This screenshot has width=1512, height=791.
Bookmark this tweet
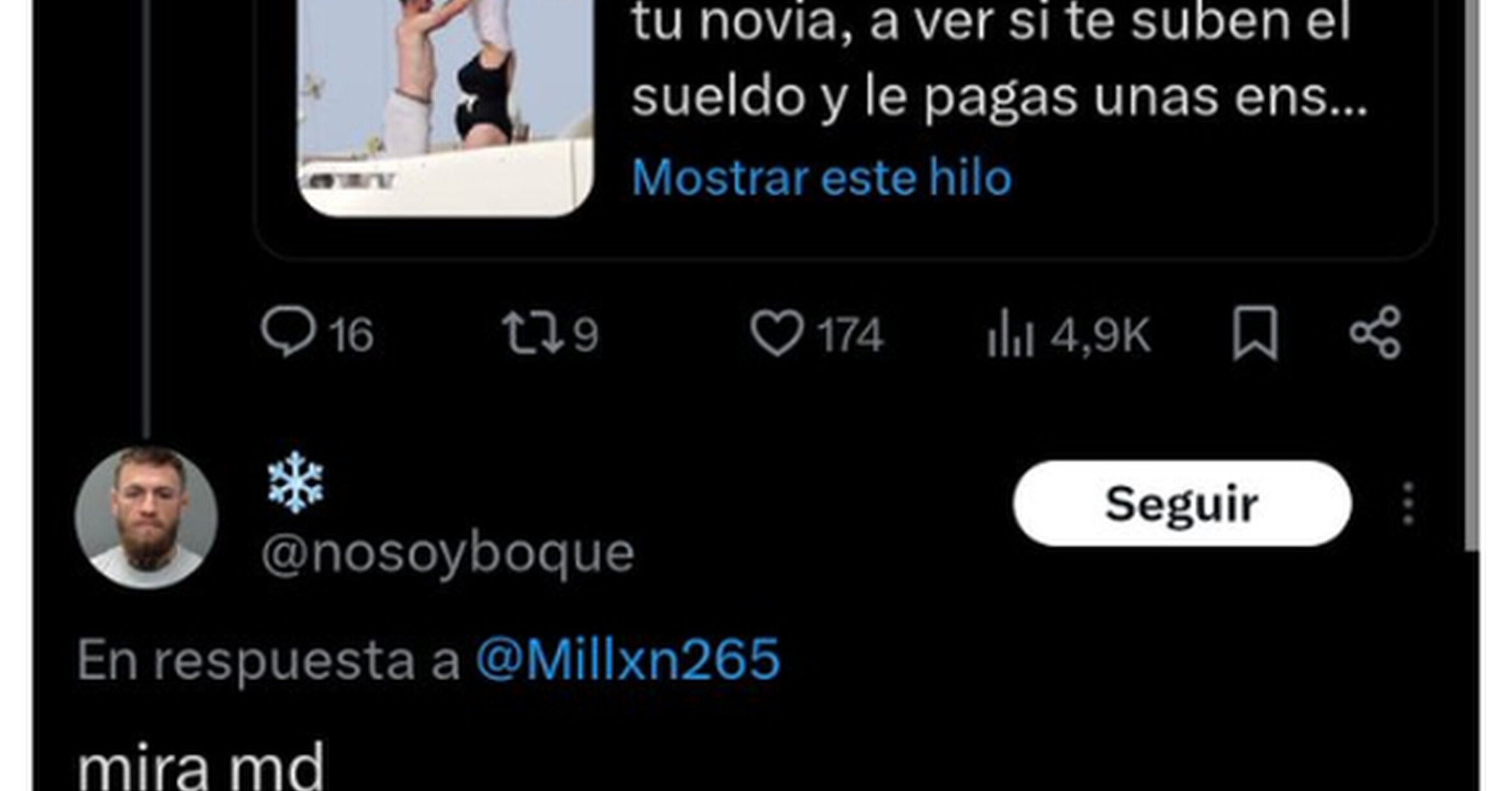tap(1255, 333)
